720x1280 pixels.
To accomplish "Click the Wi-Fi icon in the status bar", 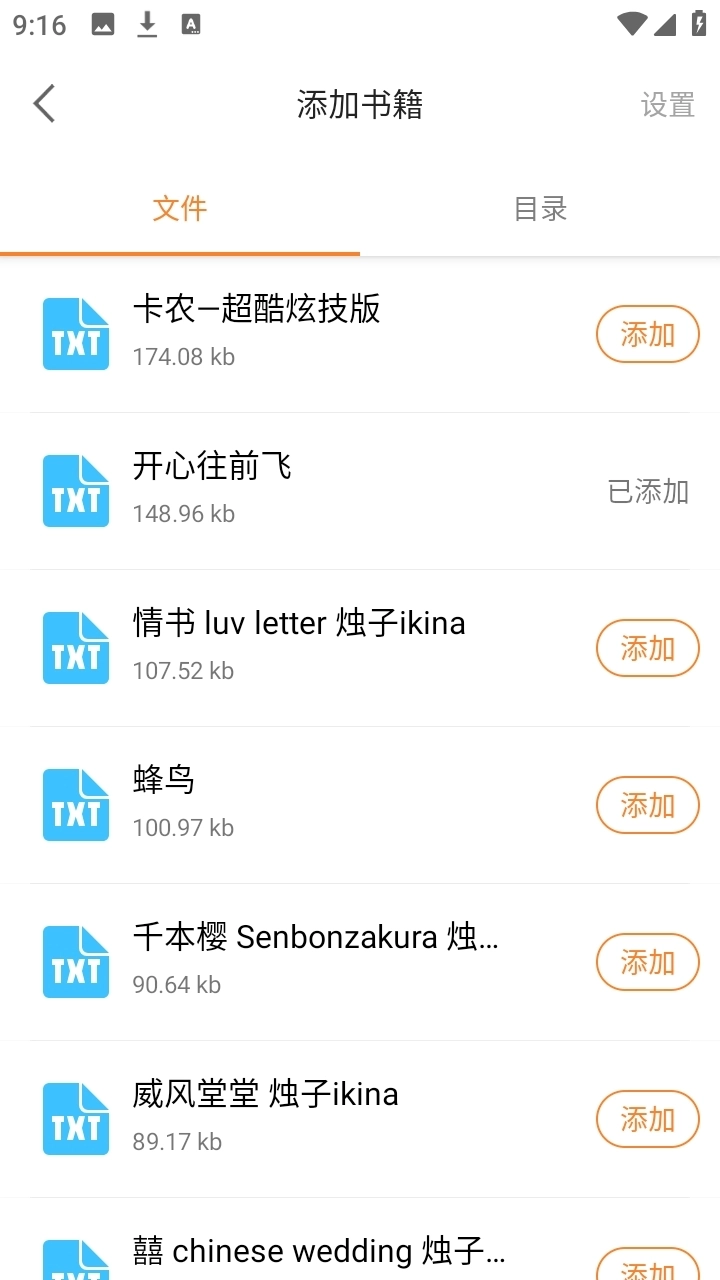I will (x=631, y=24).
